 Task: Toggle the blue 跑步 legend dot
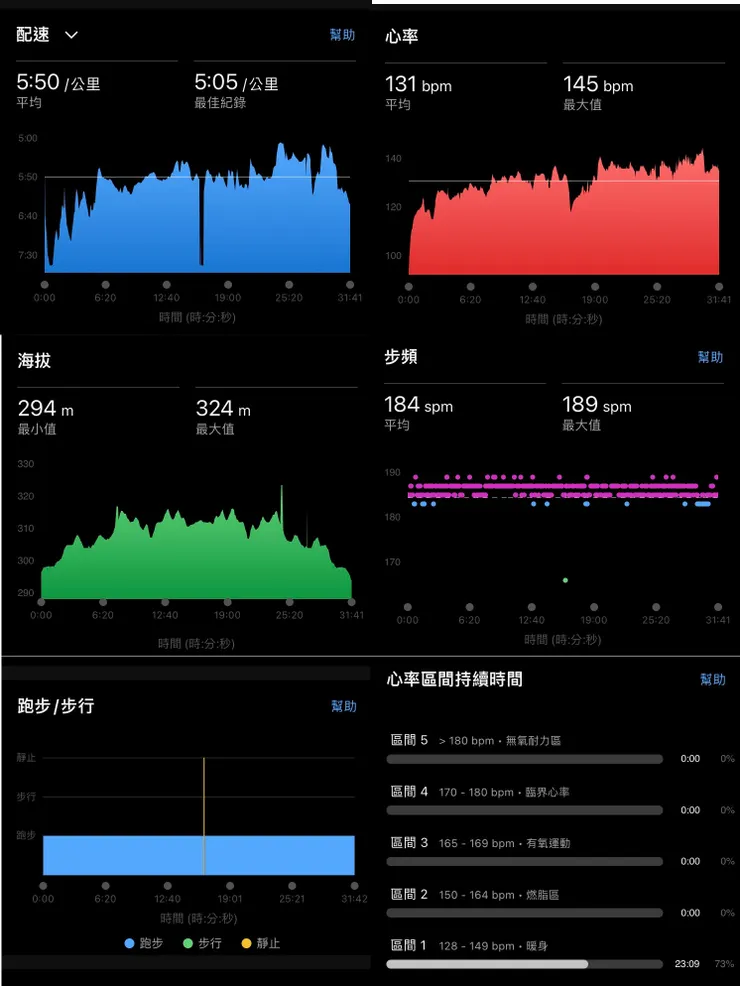pyautogui.click(x=128, y=943)
